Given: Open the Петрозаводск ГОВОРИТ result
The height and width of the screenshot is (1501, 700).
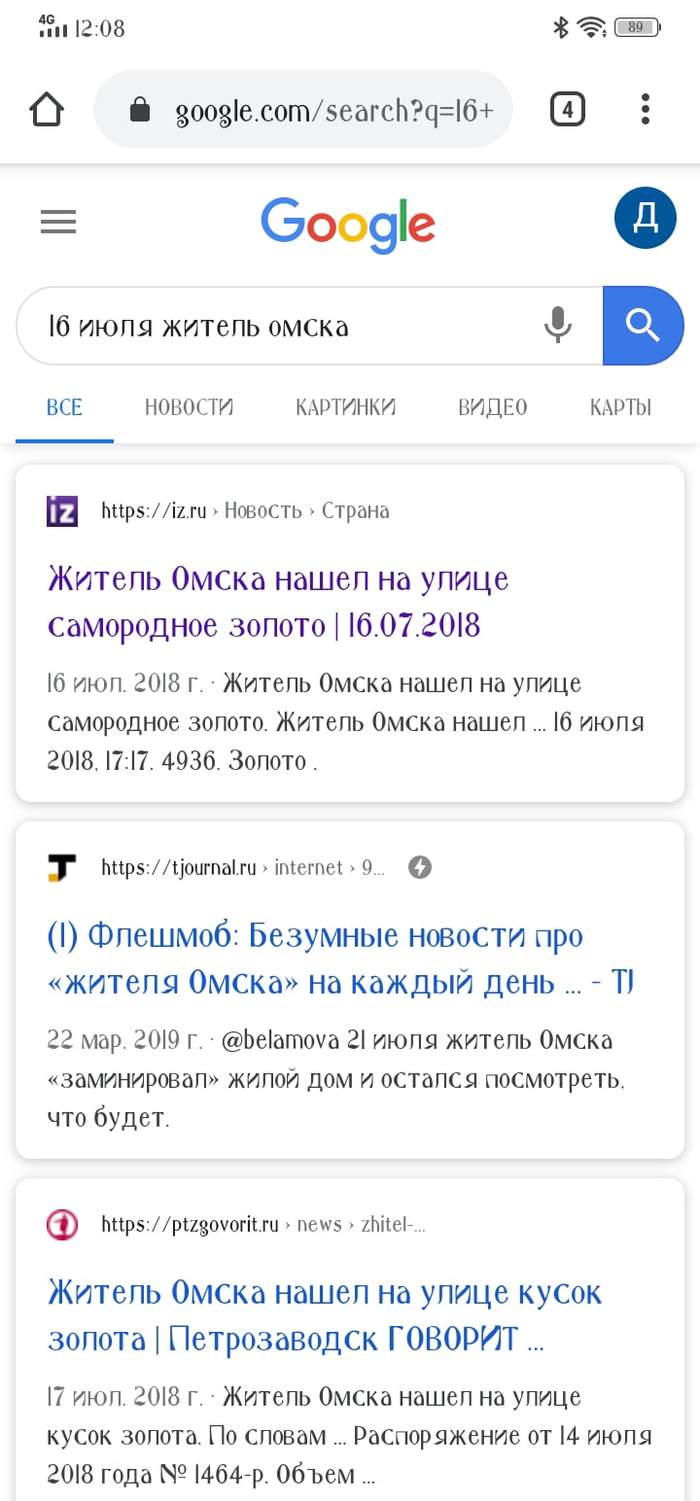Looking at the screenshot, I should pyautogui.click(x=324, y=1315).
